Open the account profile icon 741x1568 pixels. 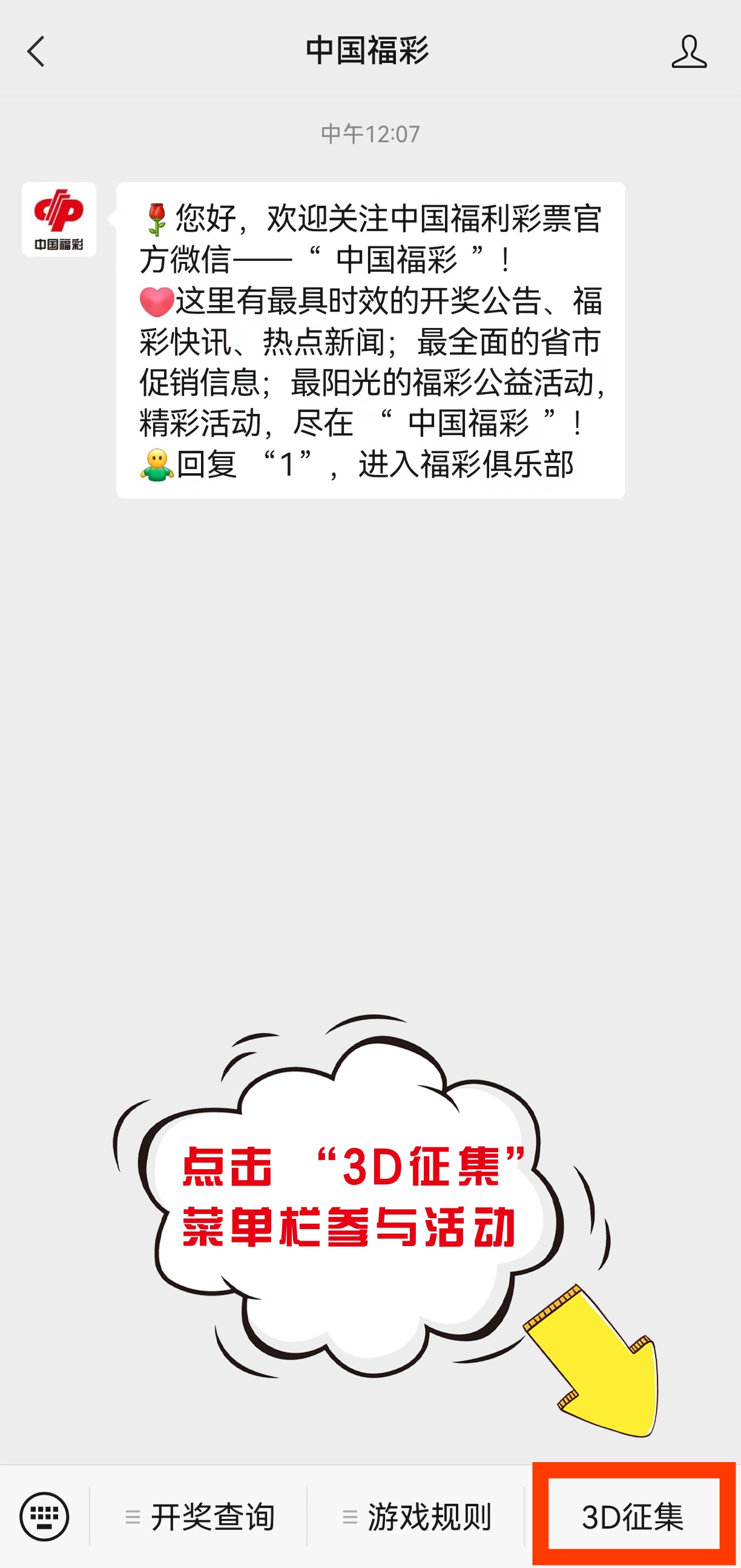pos(689,51)
